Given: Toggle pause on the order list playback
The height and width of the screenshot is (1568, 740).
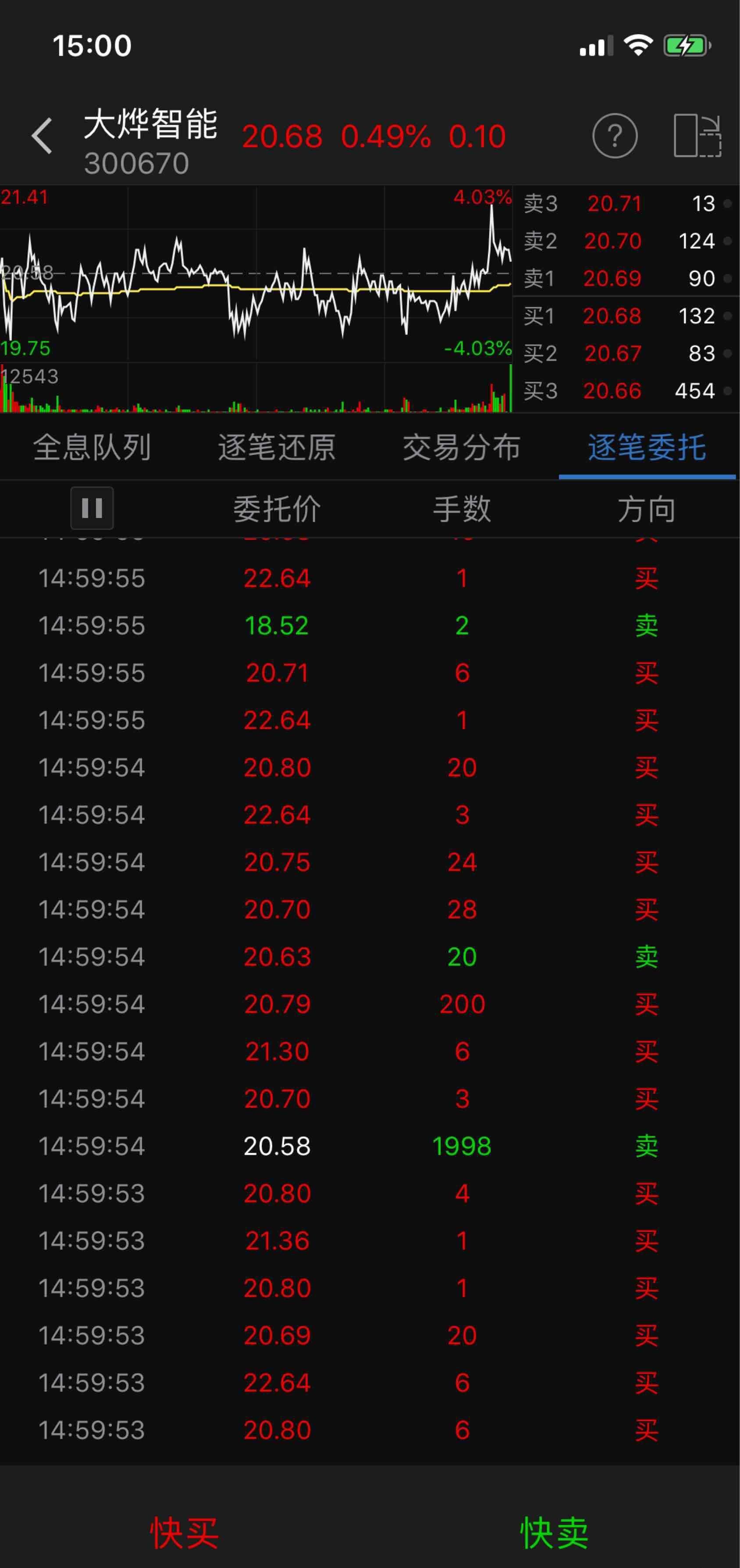Looking at the screenshot, I should (x=92, y=509).
